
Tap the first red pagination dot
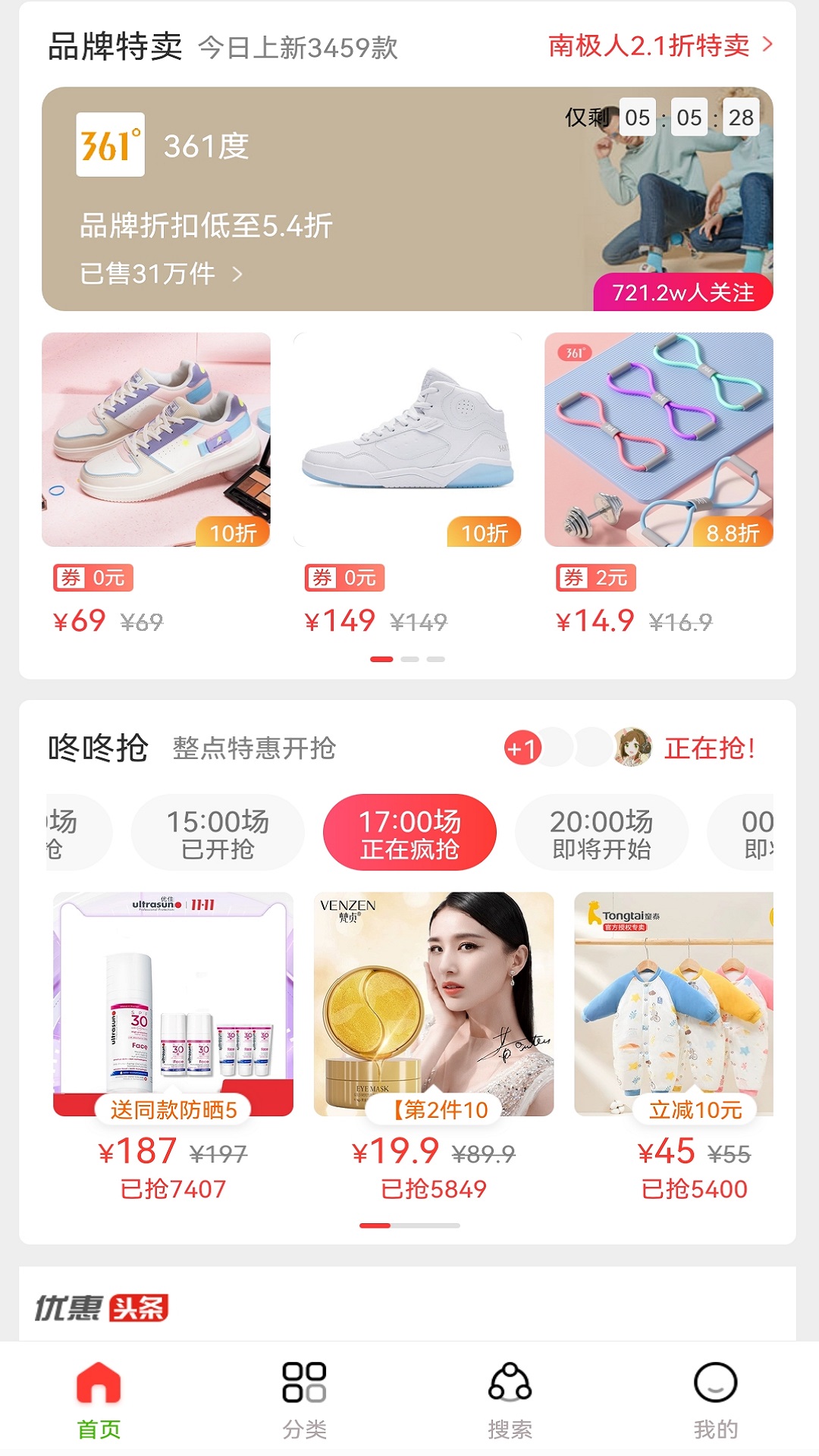(381, 660)
